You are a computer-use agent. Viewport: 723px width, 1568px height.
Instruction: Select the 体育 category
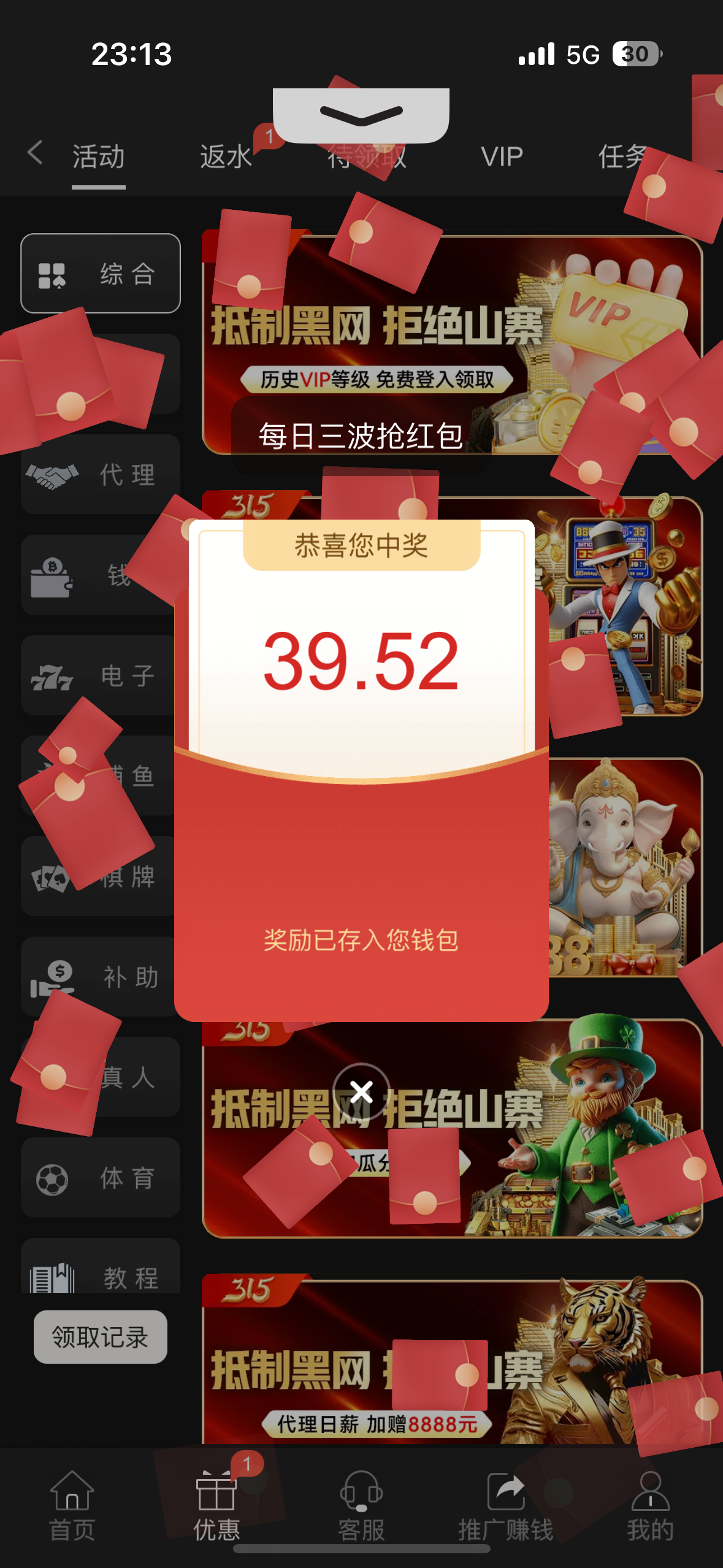point(101,1178)
